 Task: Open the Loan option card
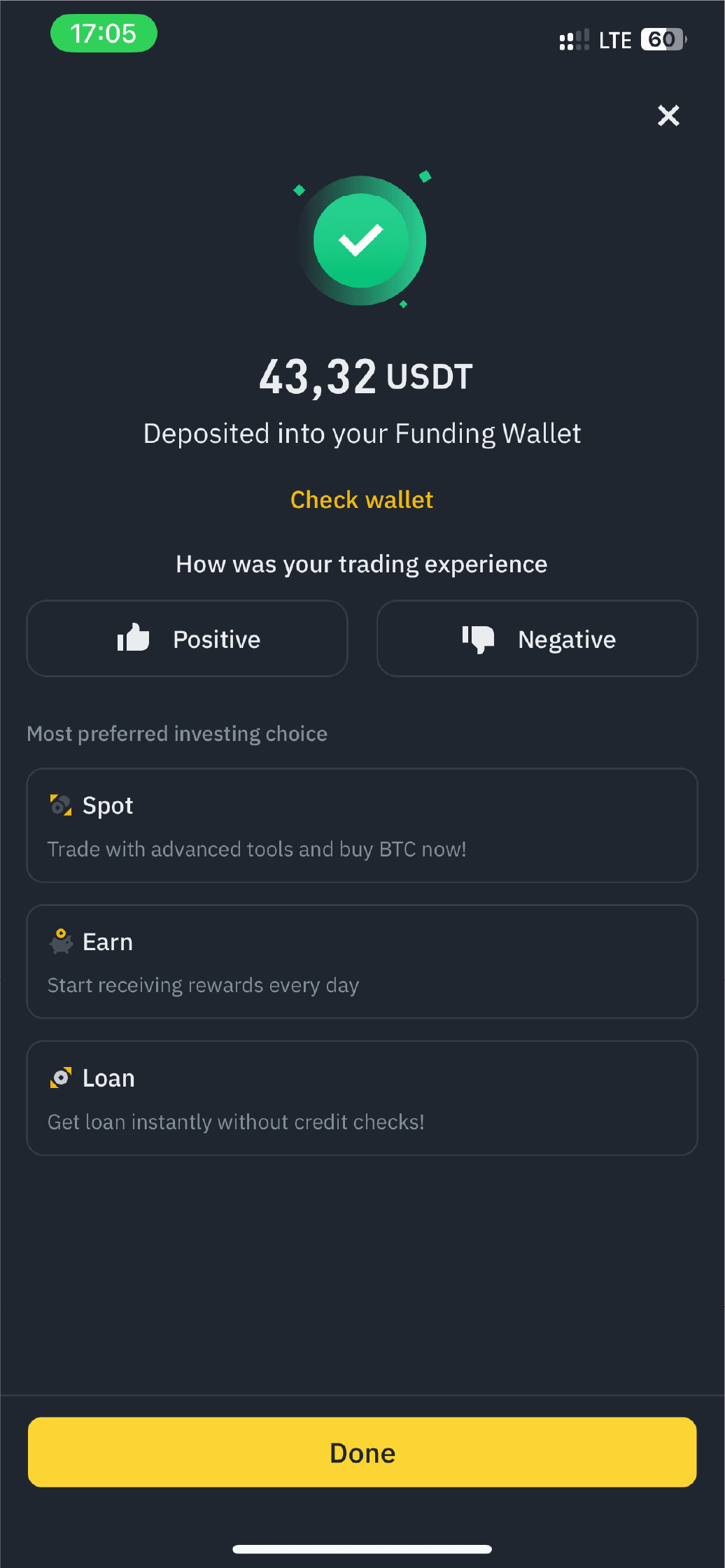coord(362,1098)
